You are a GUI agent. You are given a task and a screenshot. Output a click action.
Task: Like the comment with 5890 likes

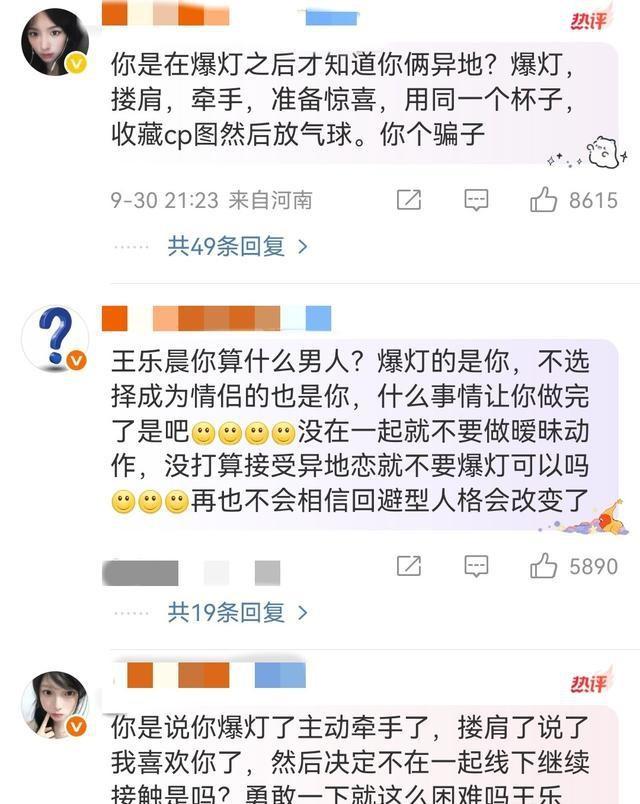click(544, 567)
